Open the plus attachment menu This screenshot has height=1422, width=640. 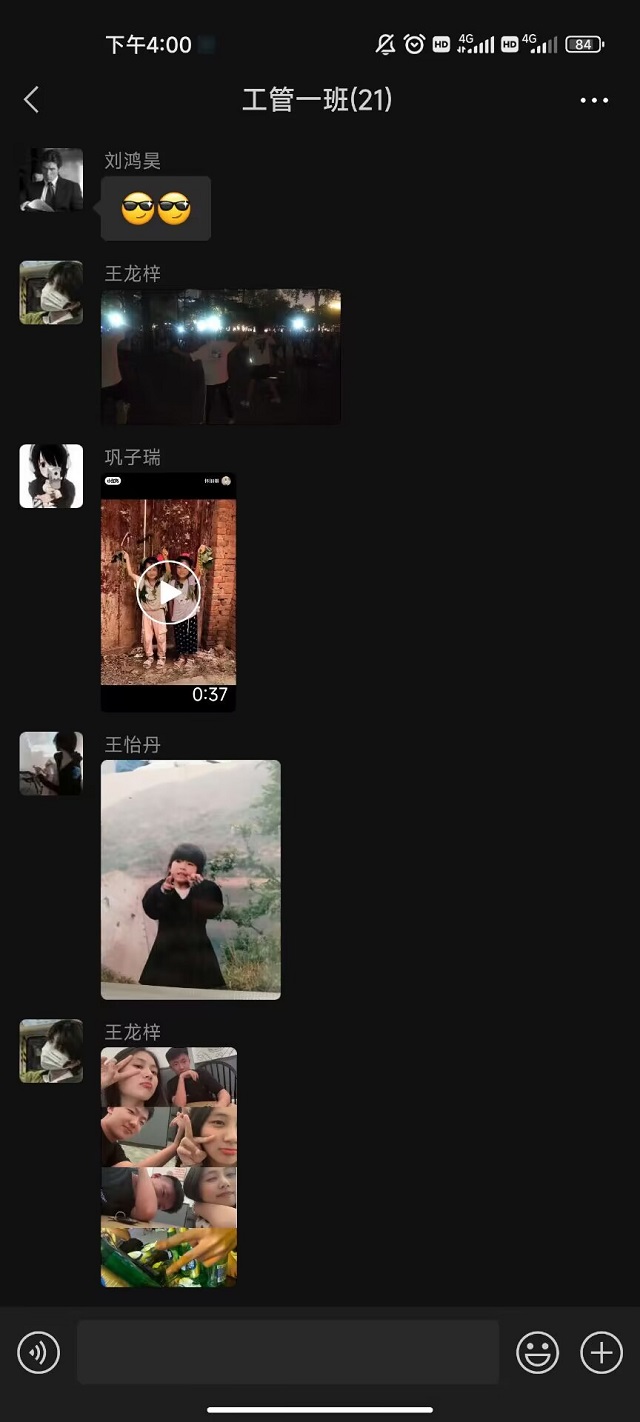tap(601, 1353)
